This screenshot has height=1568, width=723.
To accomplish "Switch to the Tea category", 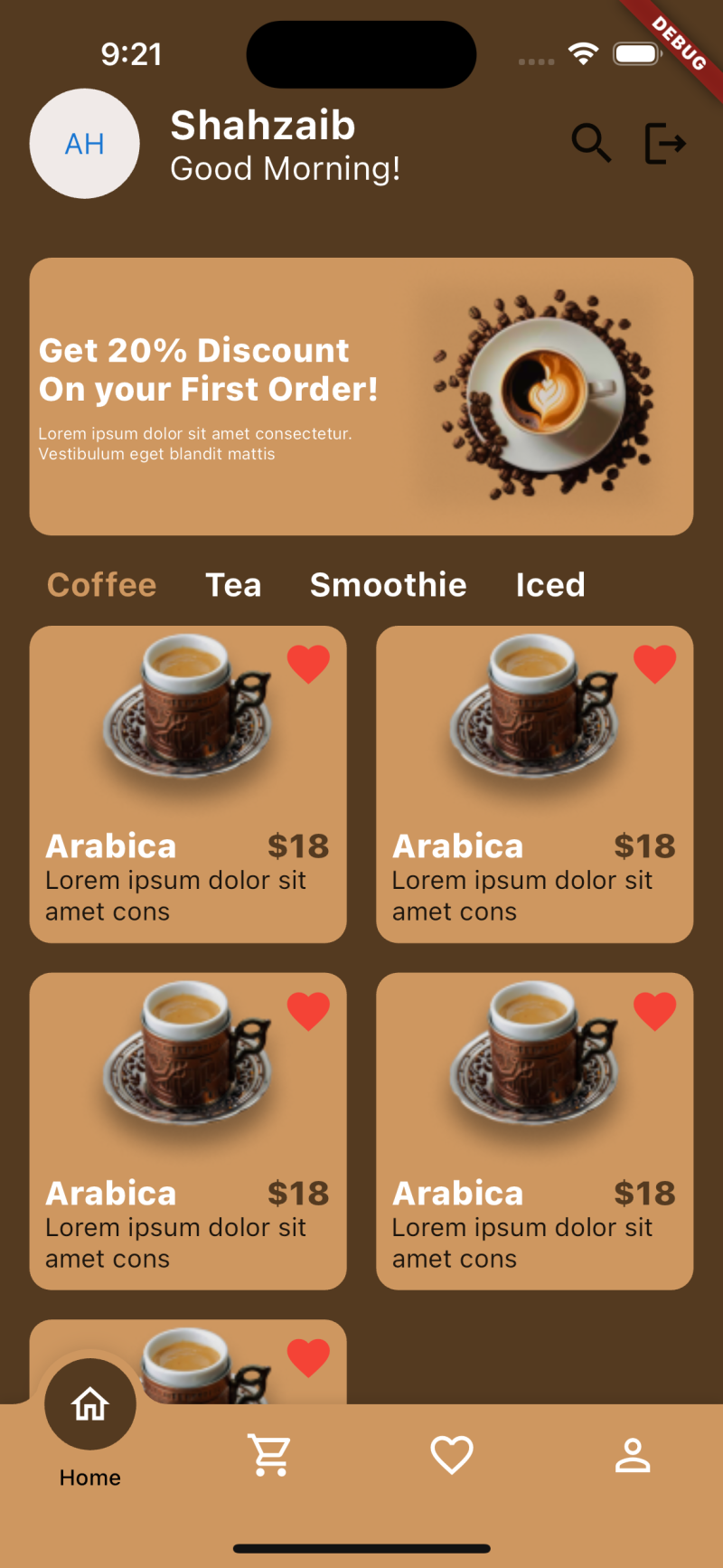I will point(233,585).
